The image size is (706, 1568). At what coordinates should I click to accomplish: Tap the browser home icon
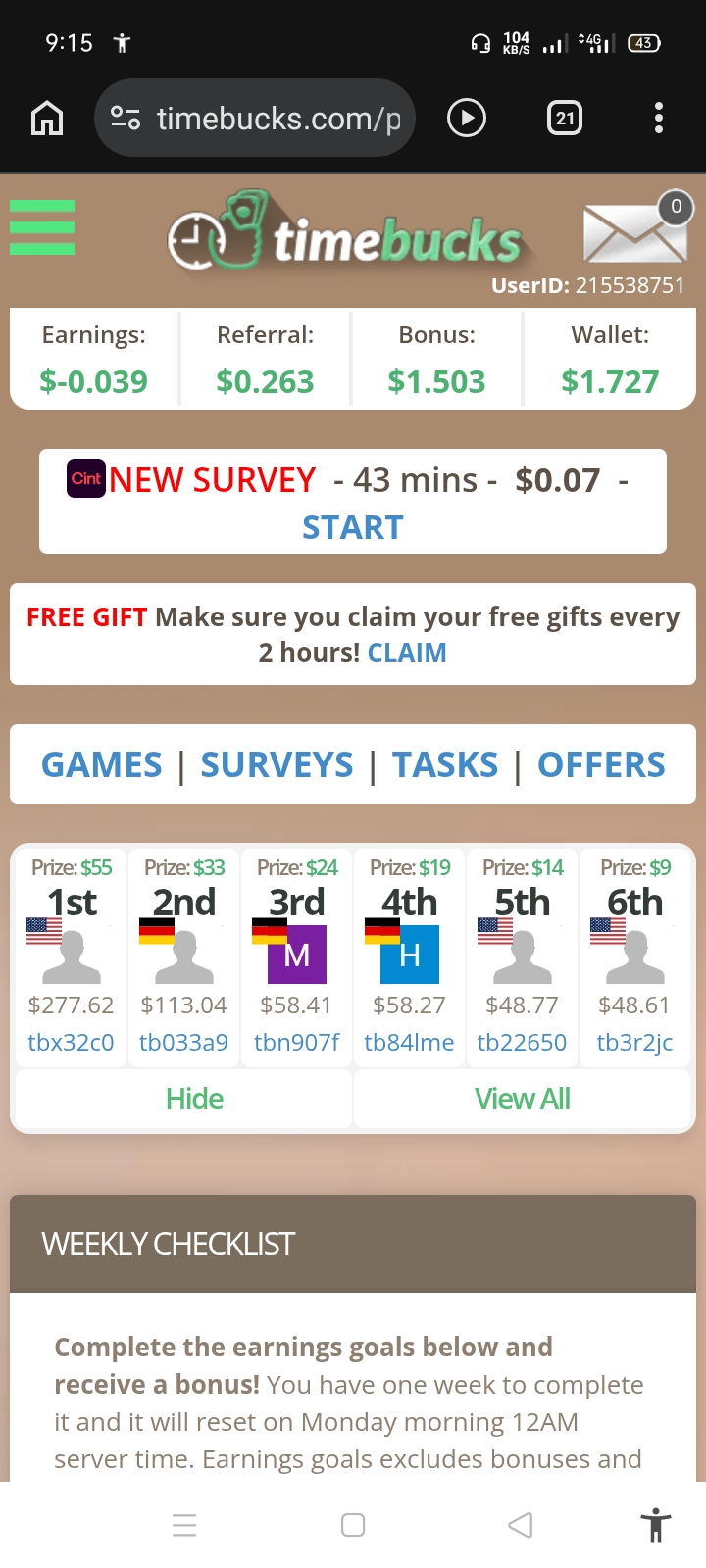click(47, 119)
